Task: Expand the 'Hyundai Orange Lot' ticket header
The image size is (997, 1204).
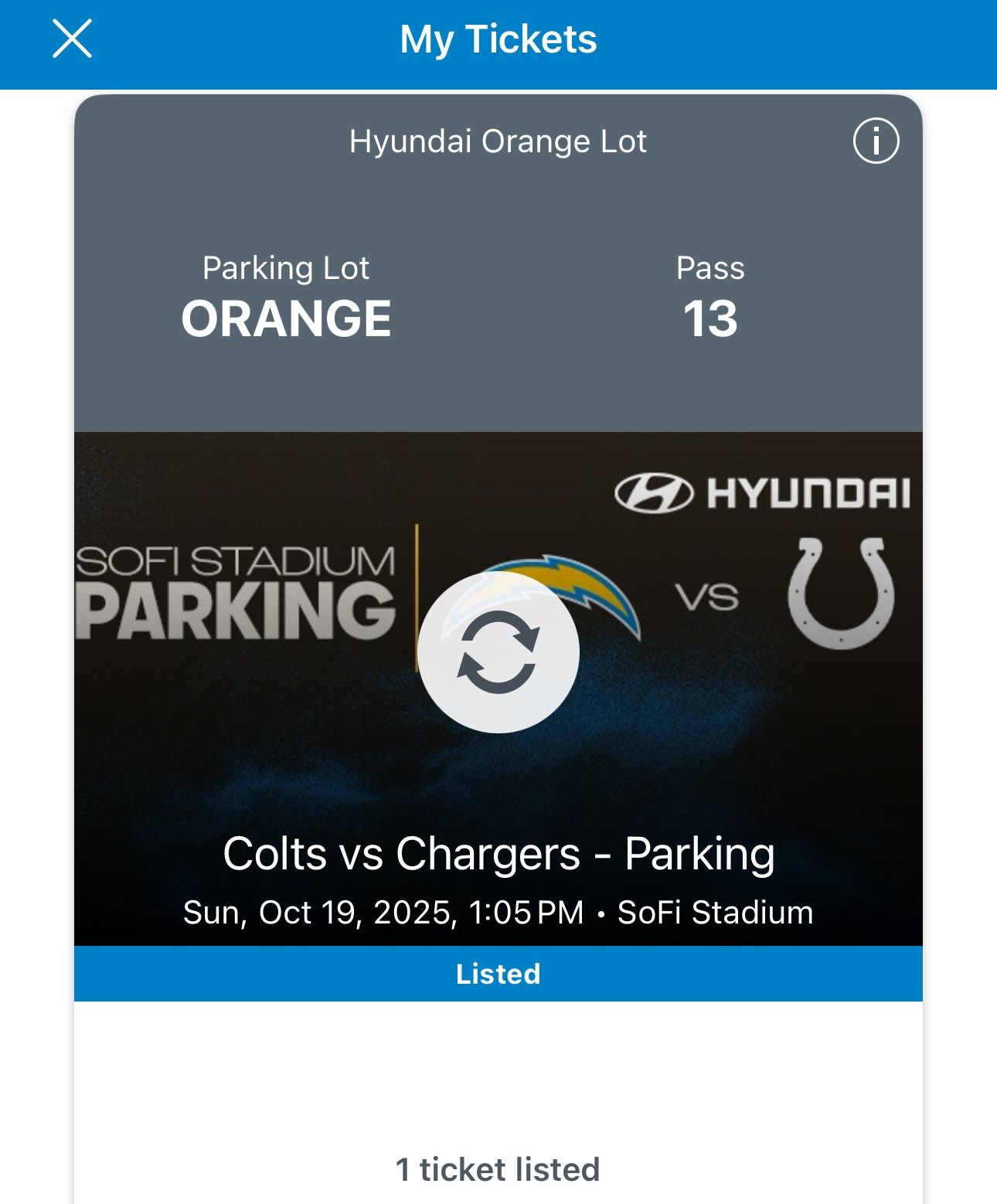Action: (x=498, y=141)
